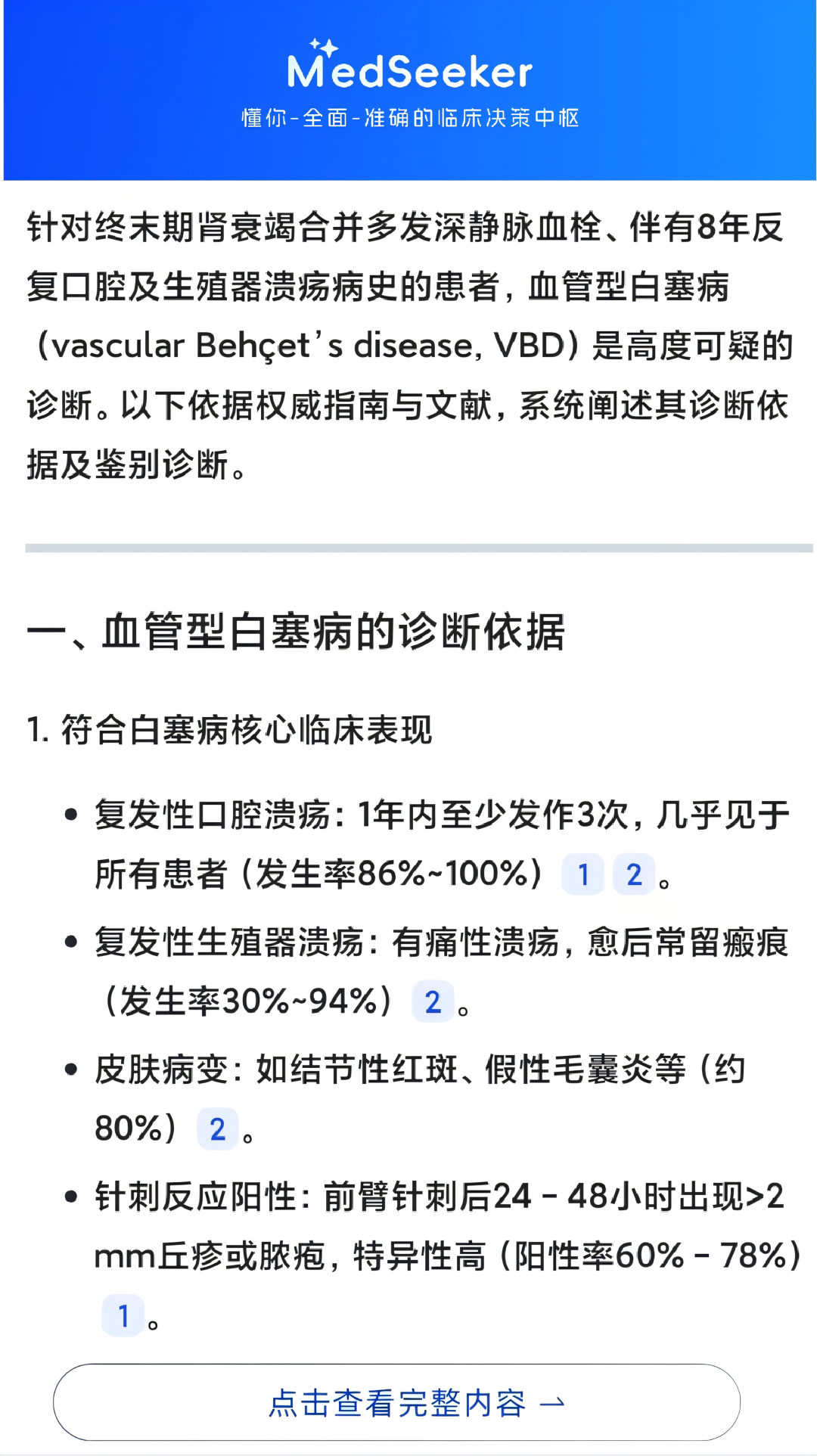Tap citation badge 1 after oral ulcer rate
This screenshot has height=1456, width=817.
583,874
